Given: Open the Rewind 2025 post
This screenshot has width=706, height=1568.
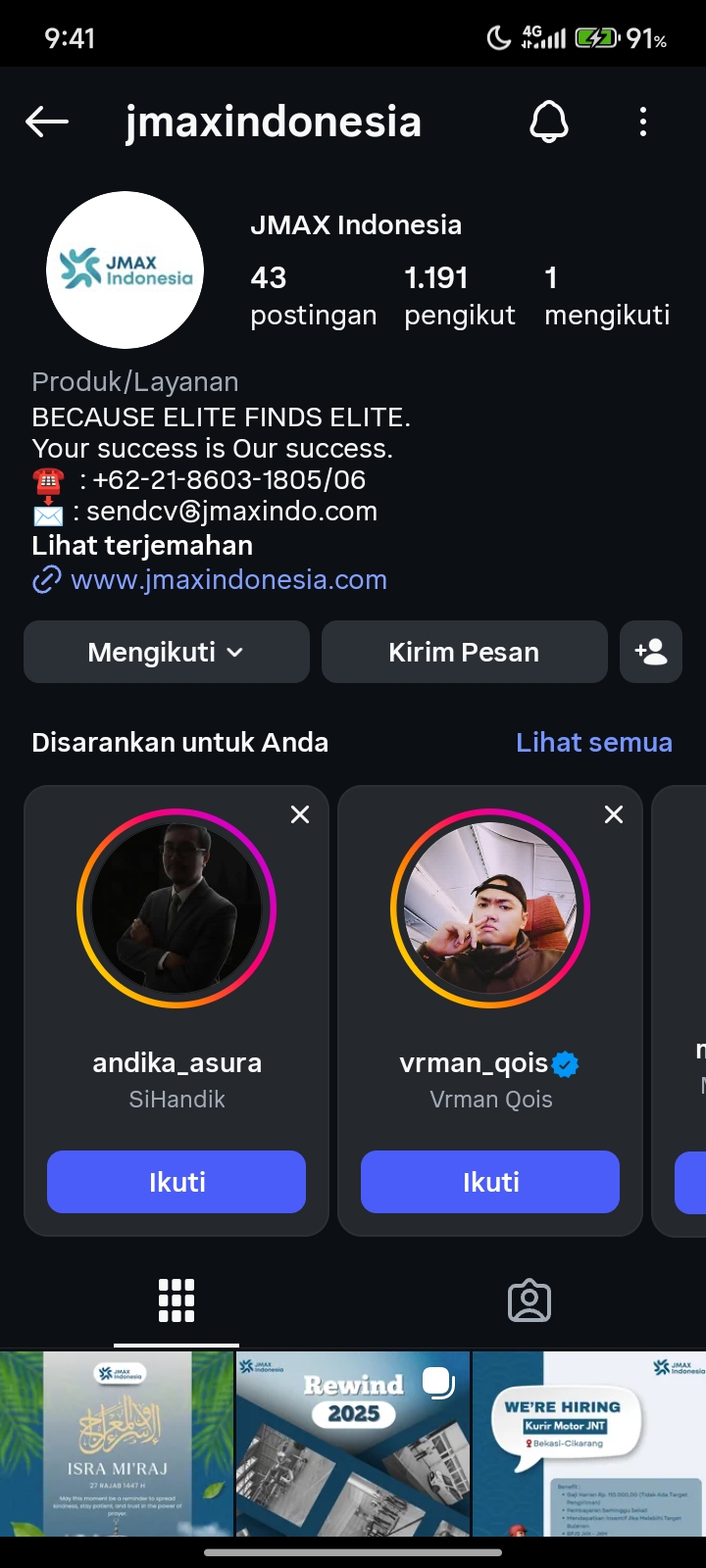Looking at the screenshot, I should tap(353, 1444).
